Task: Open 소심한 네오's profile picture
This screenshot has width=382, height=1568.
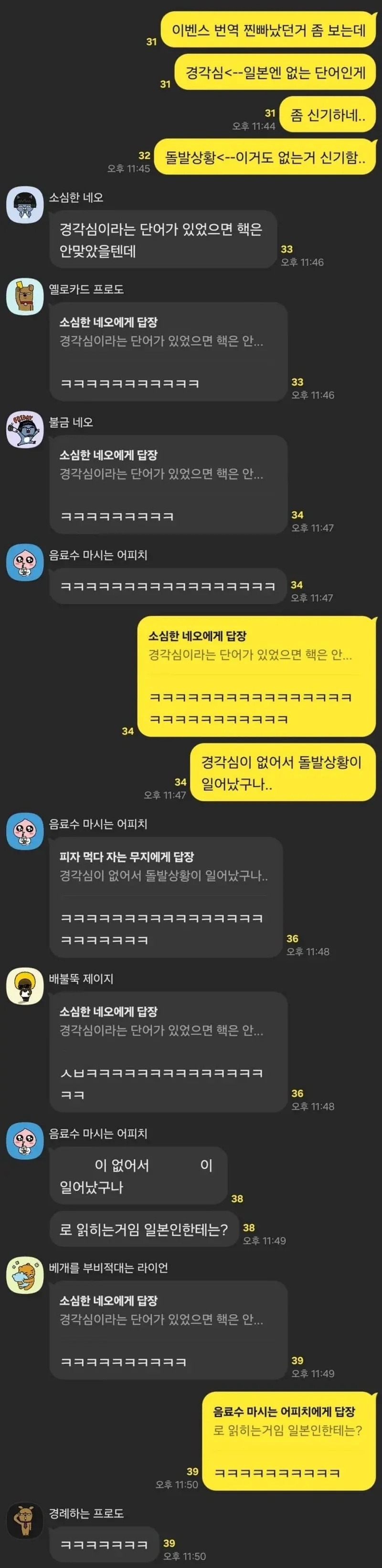Action: point(24,206)
